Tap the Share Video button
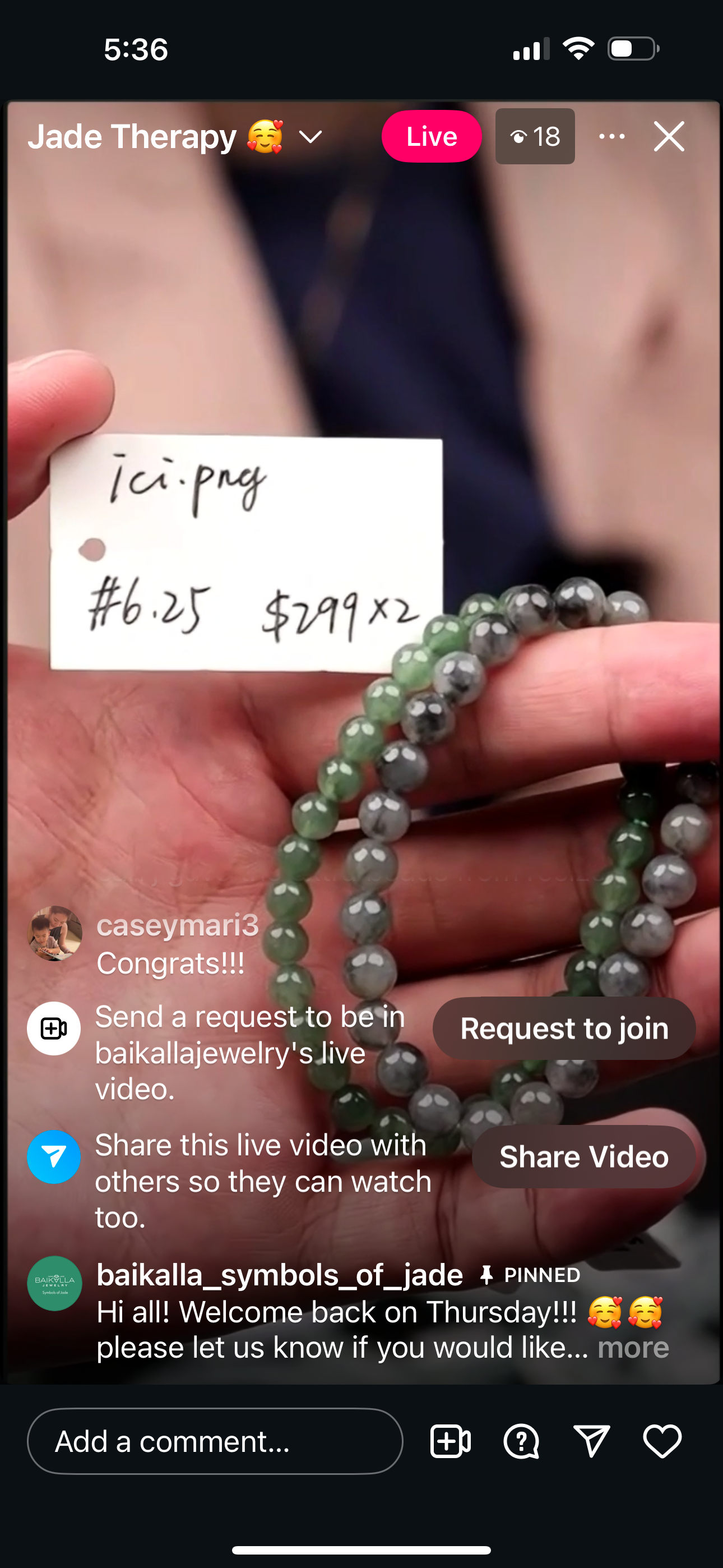 583,1156
